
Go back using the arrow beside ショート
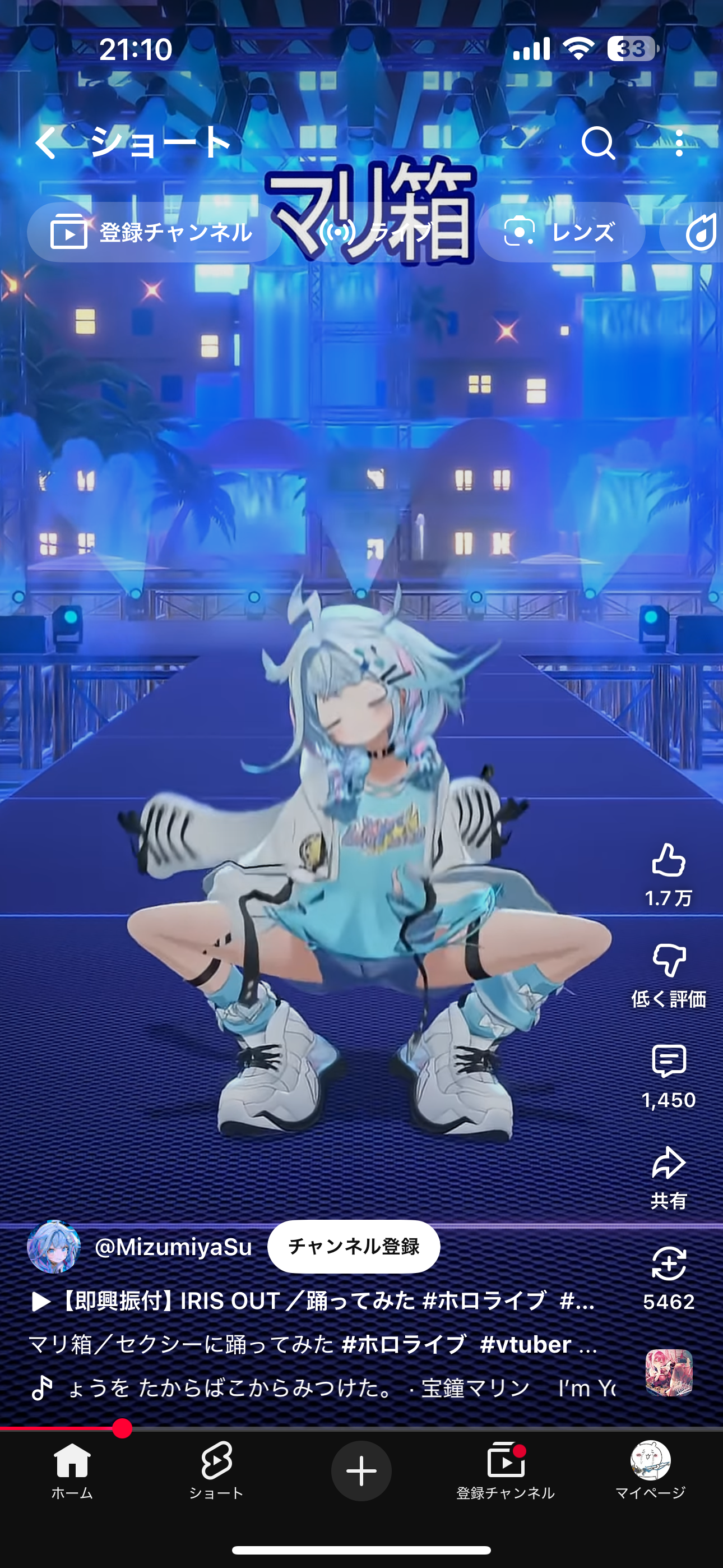point(47,144)
